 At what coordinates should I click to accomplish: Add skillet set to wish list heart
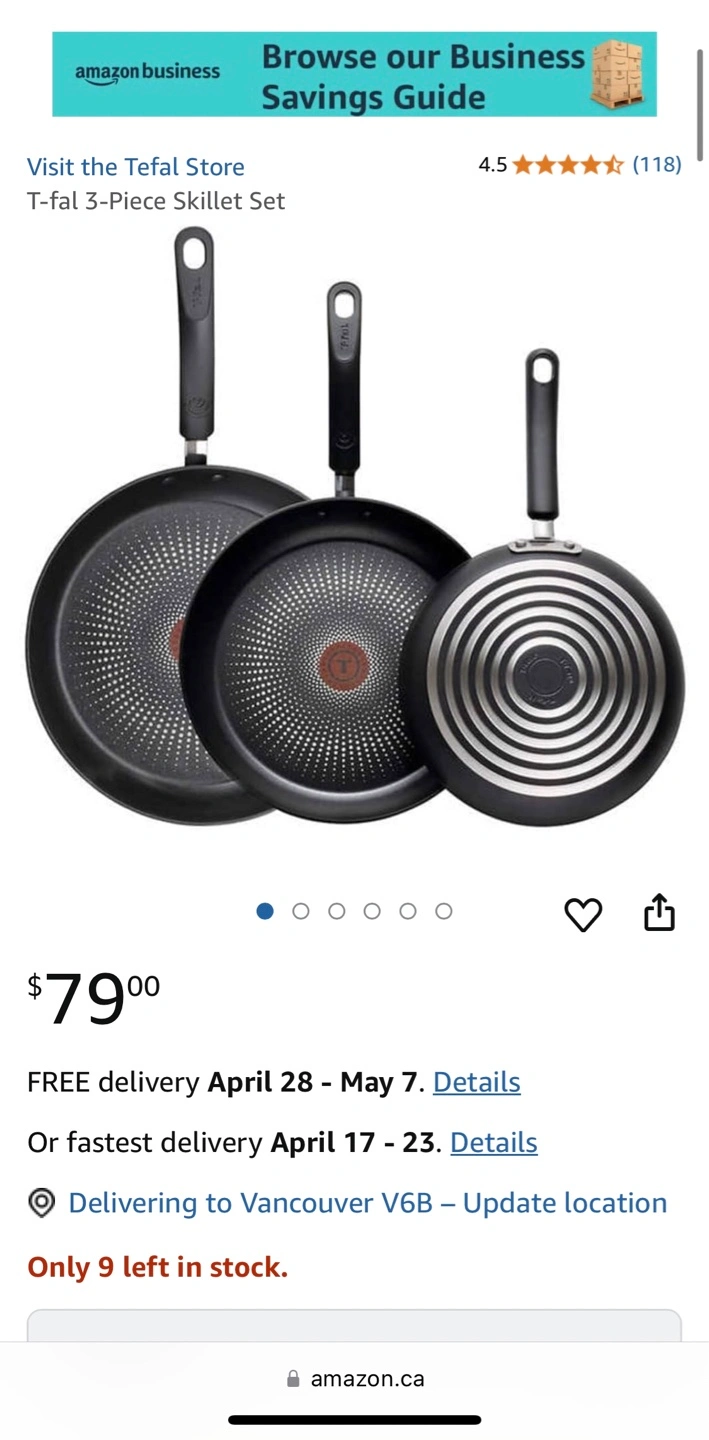pyautogui.click(x=583, y=914)
